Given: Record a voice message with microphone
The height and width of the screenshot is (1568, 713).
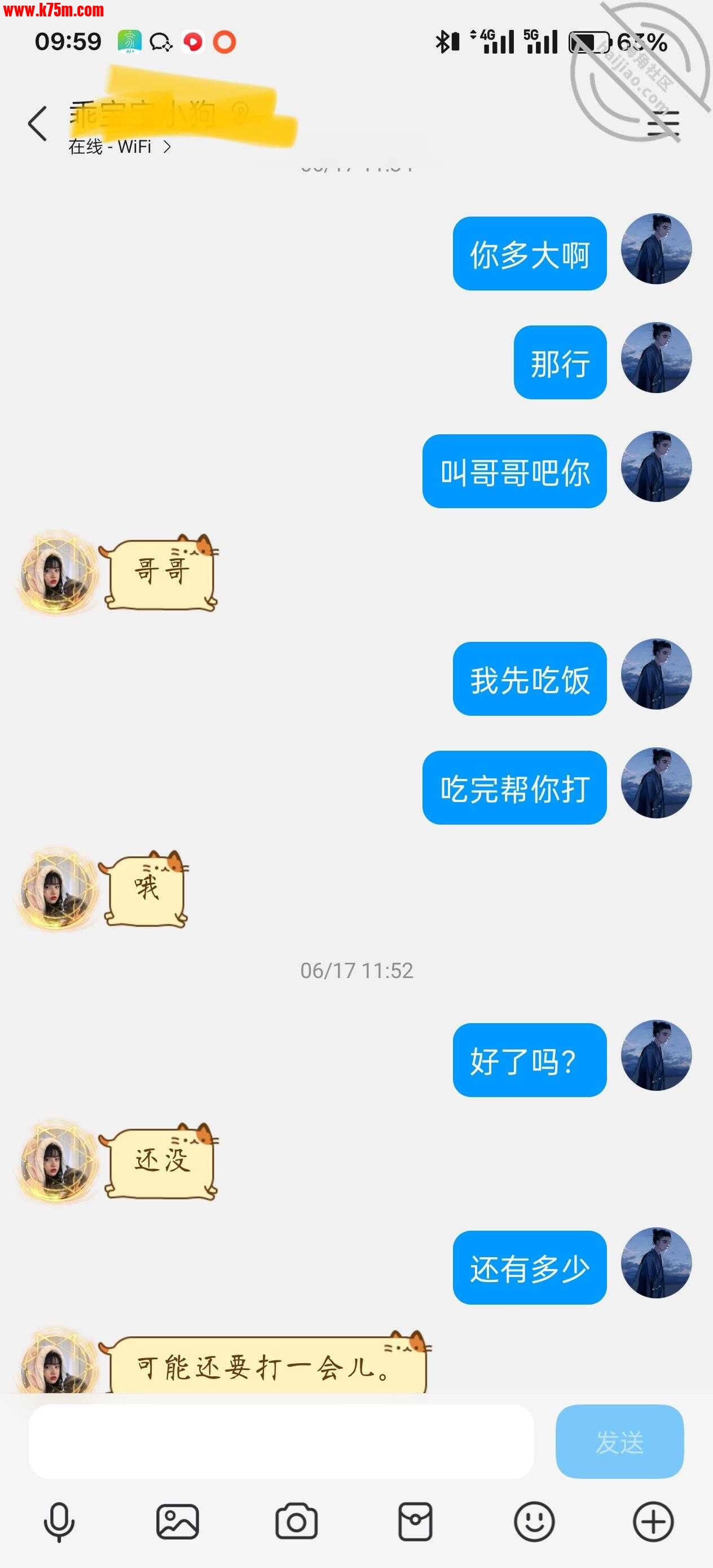Looking at the screenshot, I should pyautogui.click(x=59, y=1522).
